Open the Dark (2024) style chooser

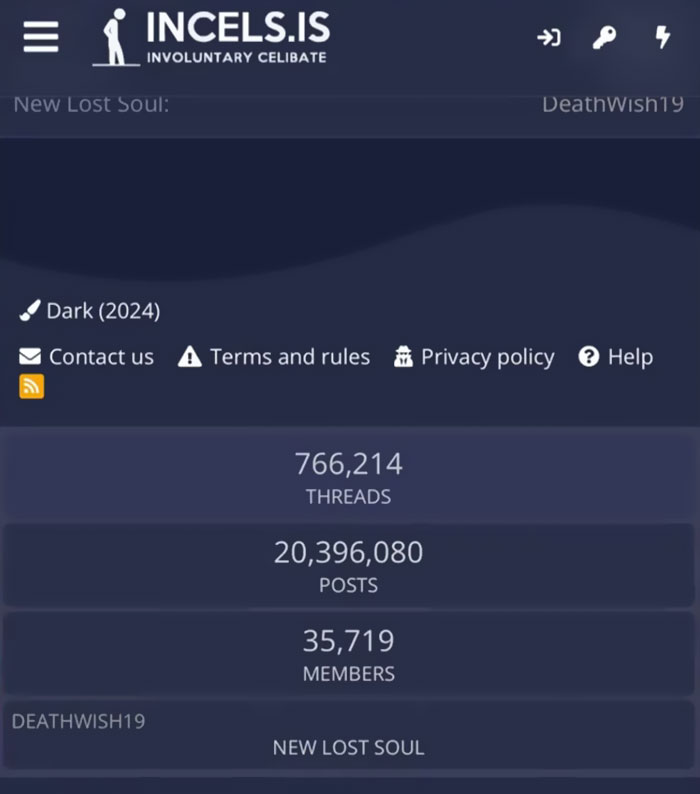pyautogui.click(x=90, y=311)
